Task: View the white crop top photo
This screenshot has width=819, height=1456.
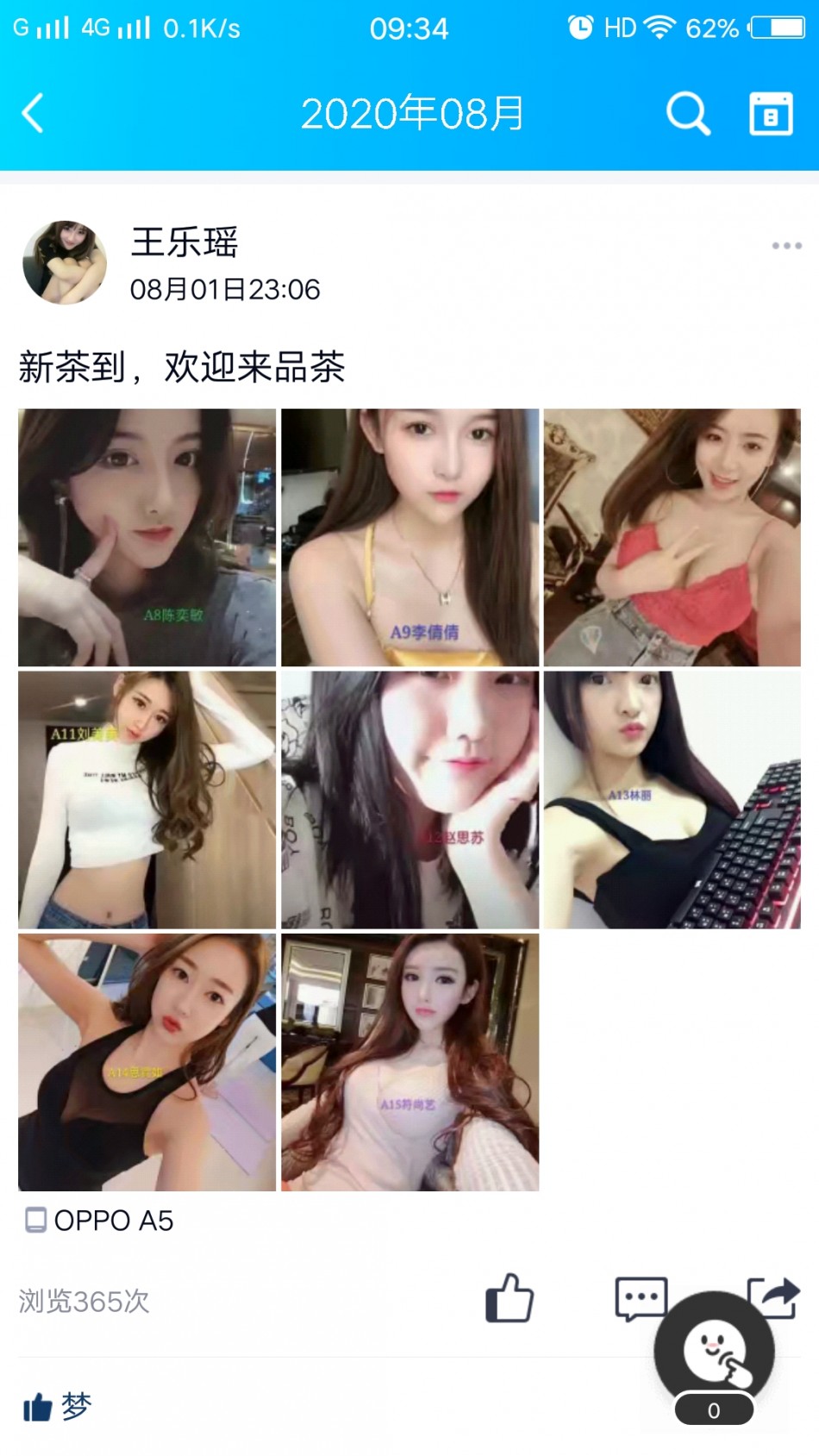Action: click(147, 800)
